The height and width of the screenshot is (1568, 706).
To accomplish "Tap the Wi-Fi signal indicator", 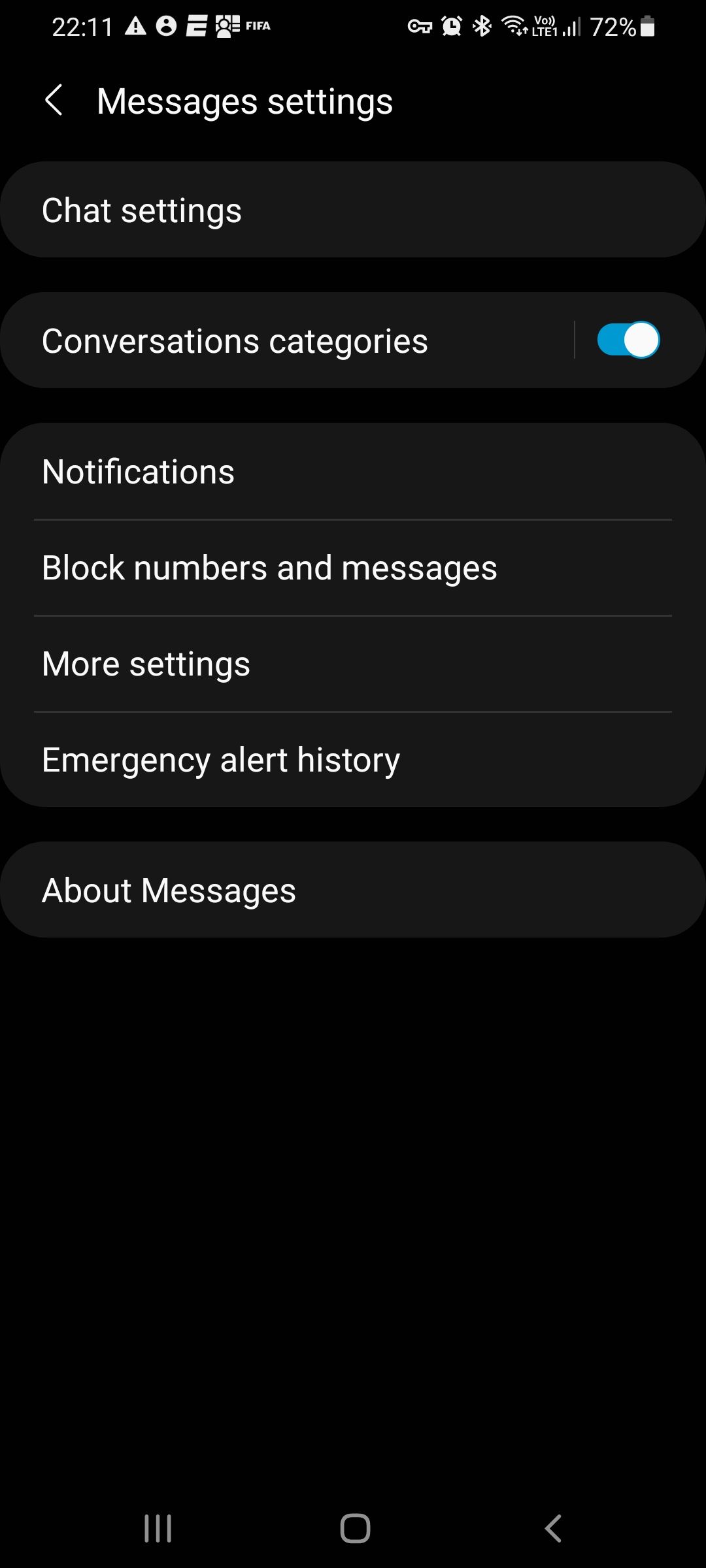I will click(x=514, y=26).
